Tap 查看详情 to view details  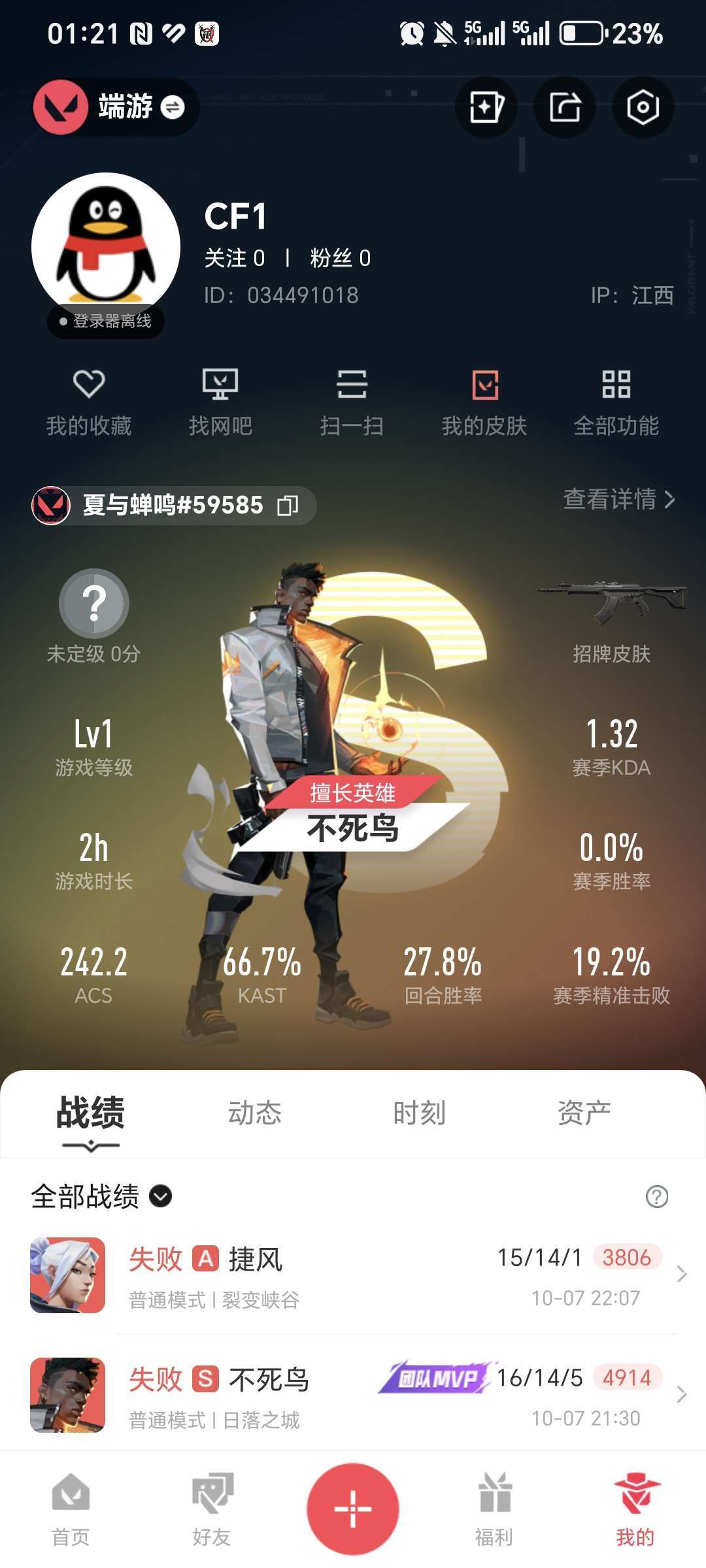pyautogui.click(x=618, y=500)
